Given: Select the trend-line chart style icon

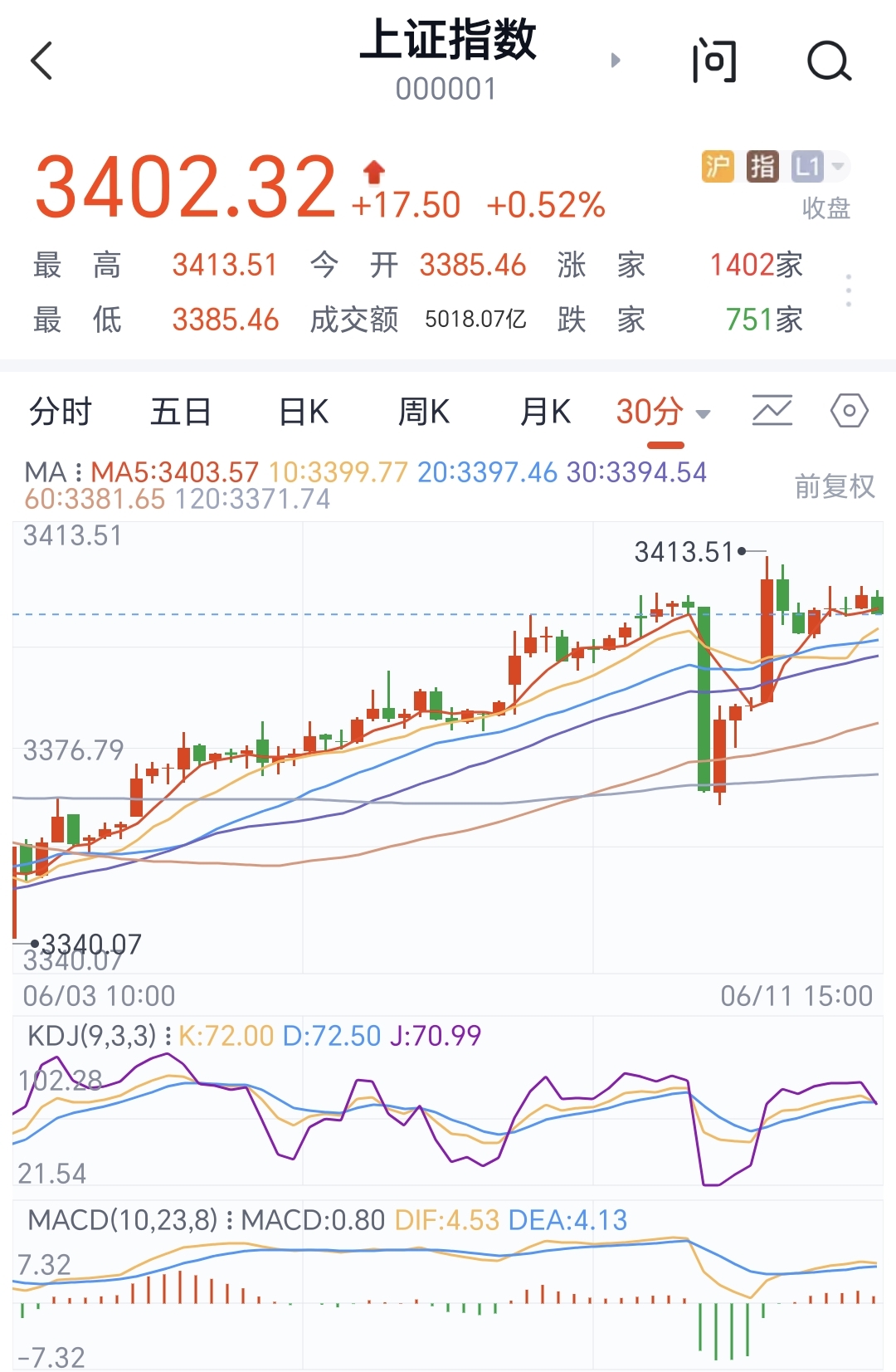Looking at the screenshot, I should [772, 411].
